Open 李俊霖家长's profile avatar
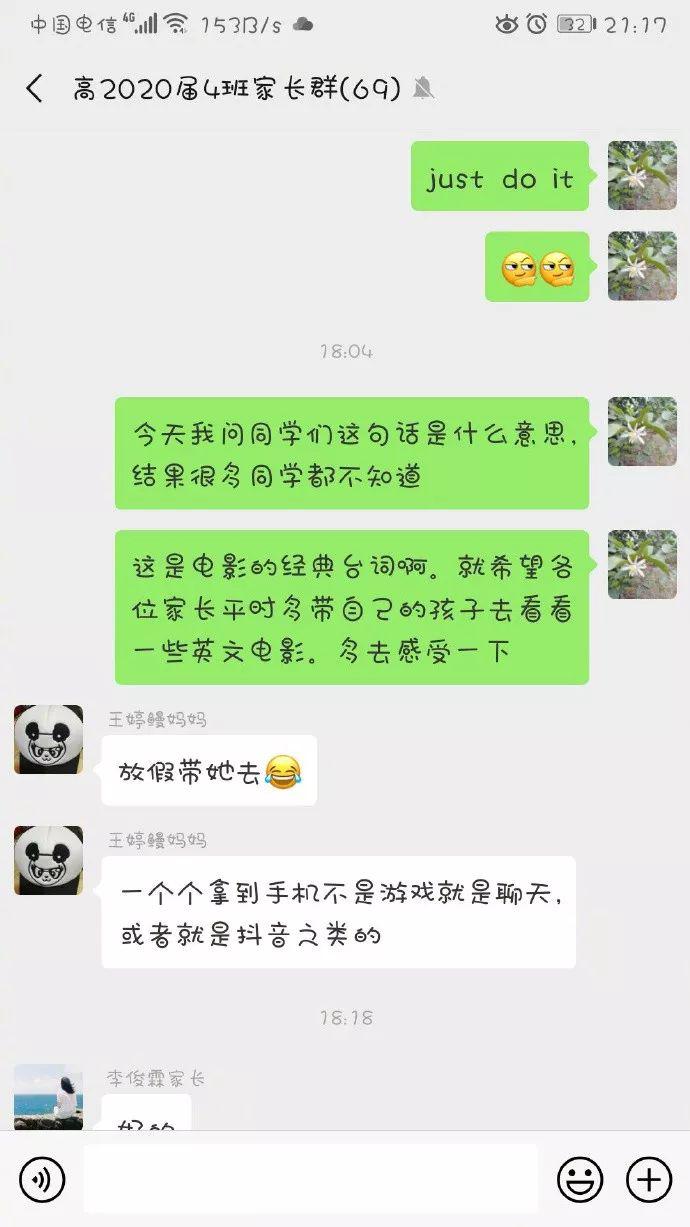This screenshot has width=690, height=1227. click(48, 1097)
